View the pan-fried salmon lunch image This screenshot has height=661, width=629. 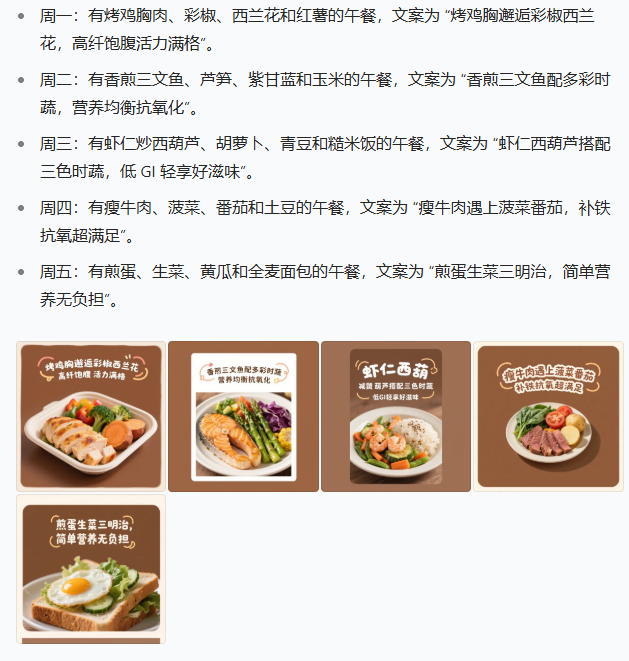243,416
